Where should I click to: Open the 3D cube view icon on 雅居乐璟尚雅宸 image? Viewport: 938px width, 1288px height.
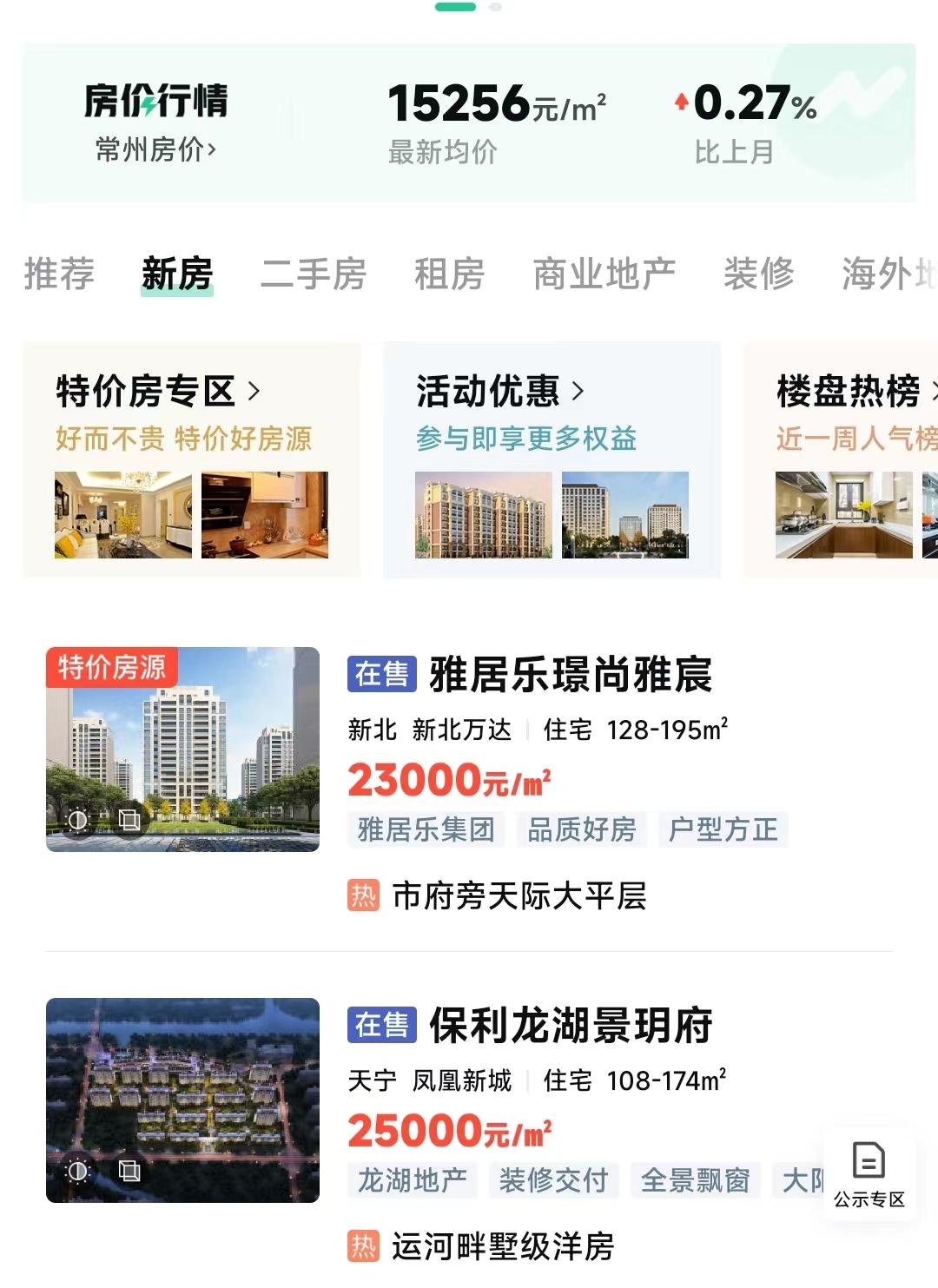click(129, 821)
